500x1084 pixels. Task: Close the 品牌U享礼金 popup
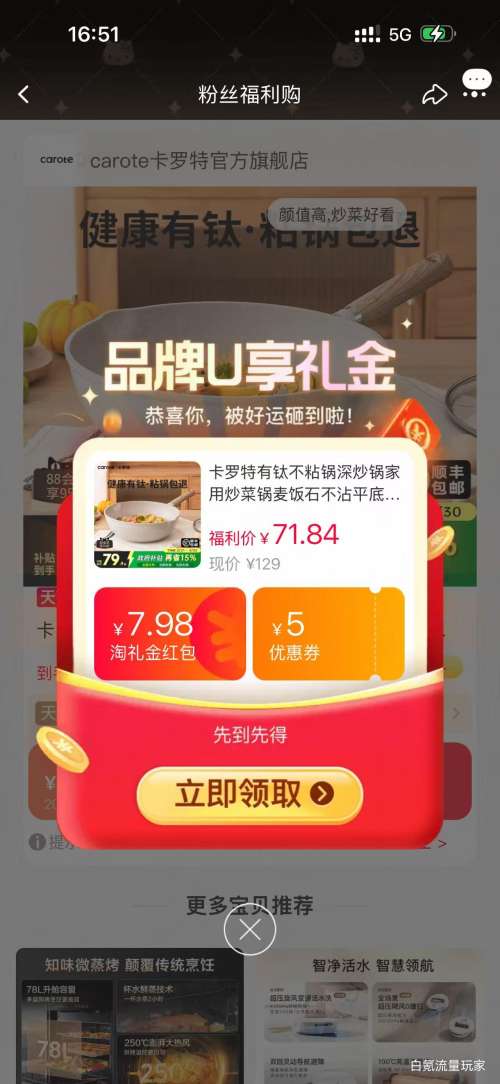pos(250,930)
